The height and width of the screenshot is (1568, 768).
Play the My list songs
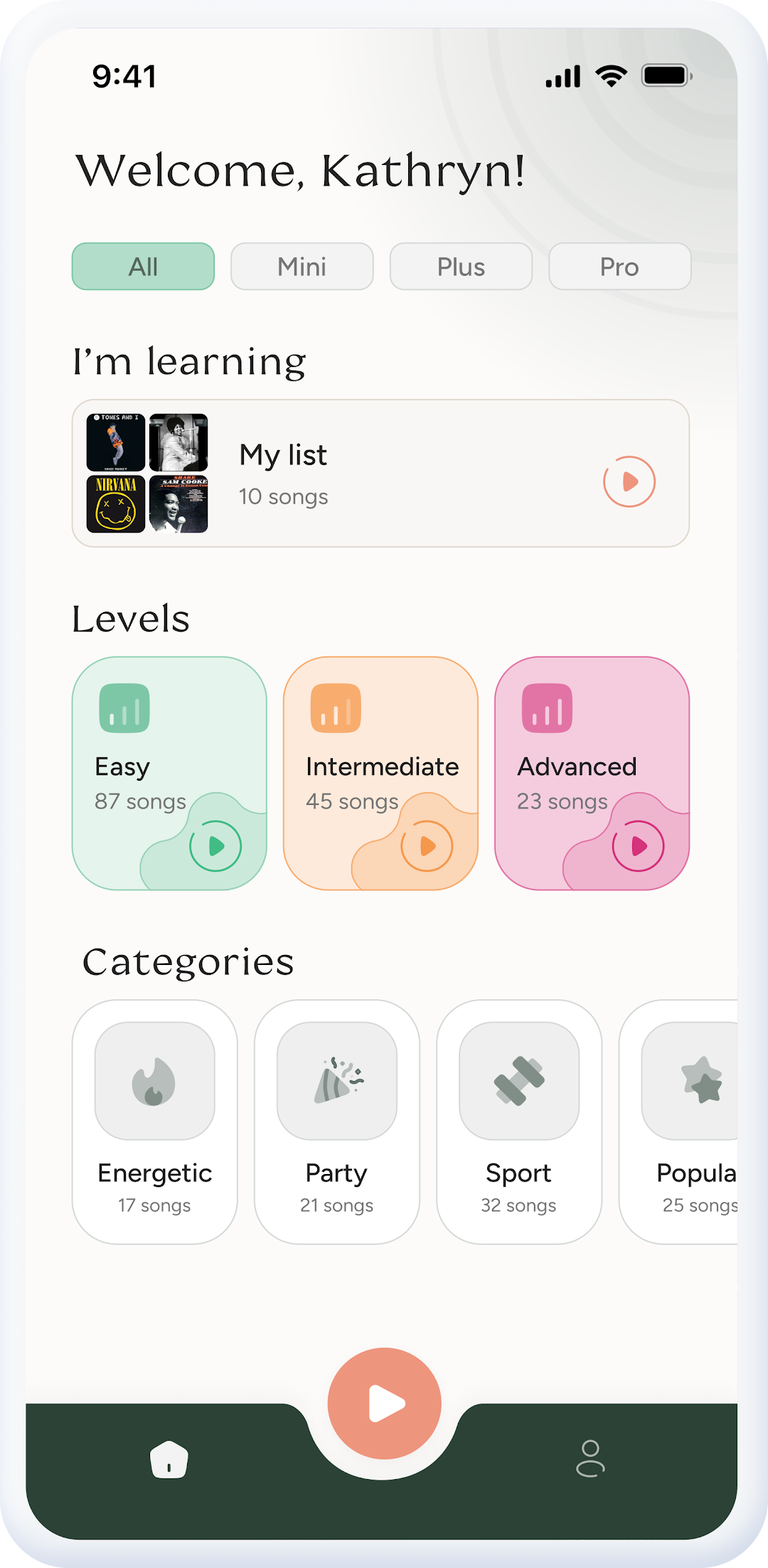[x=629, y=481]
